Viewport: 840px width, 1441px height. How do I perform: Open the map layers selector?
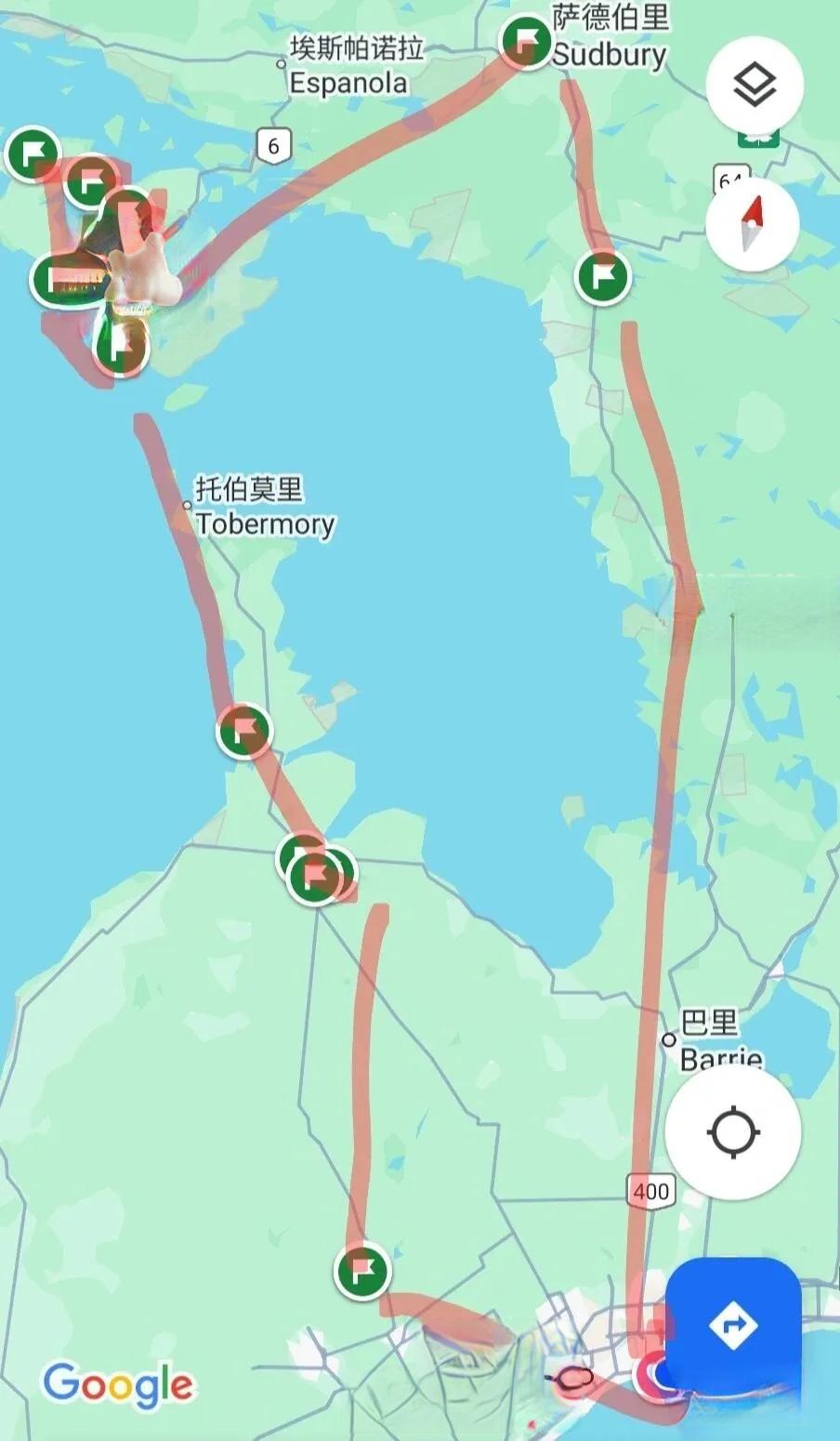(754, 86)
